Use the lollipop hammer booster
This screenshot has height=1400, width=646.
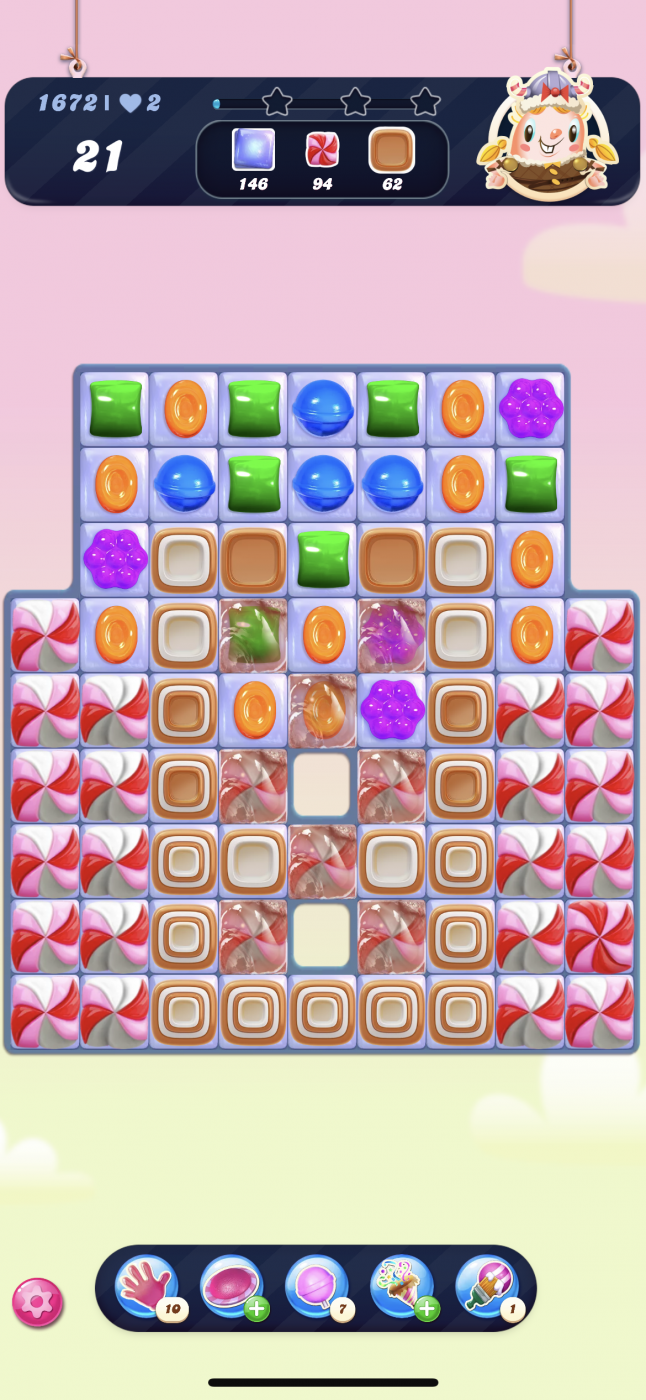pos(316,1287)
